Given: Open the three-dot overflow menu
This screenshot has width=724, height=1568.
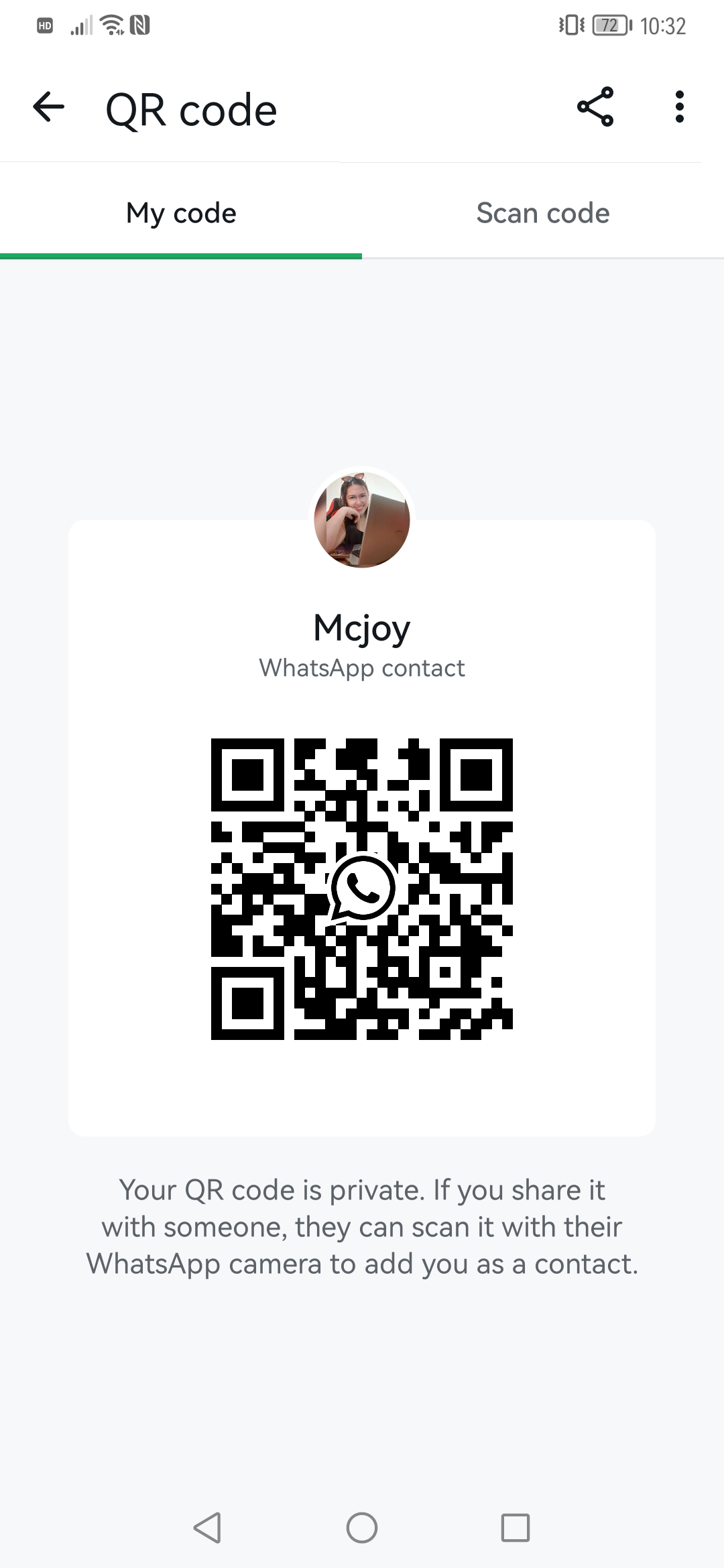Looking at the screenshot, I should click(679, 107).
